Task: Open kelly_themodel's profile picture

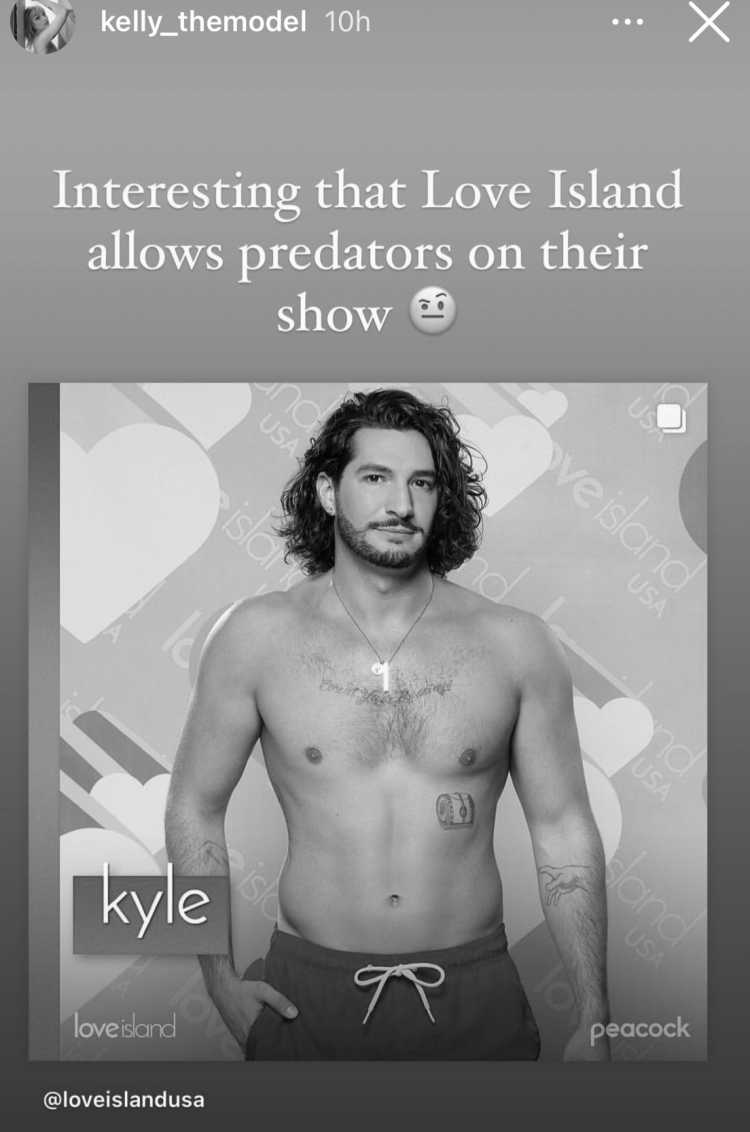Action: pyautogui.click(x=42, y=24)
